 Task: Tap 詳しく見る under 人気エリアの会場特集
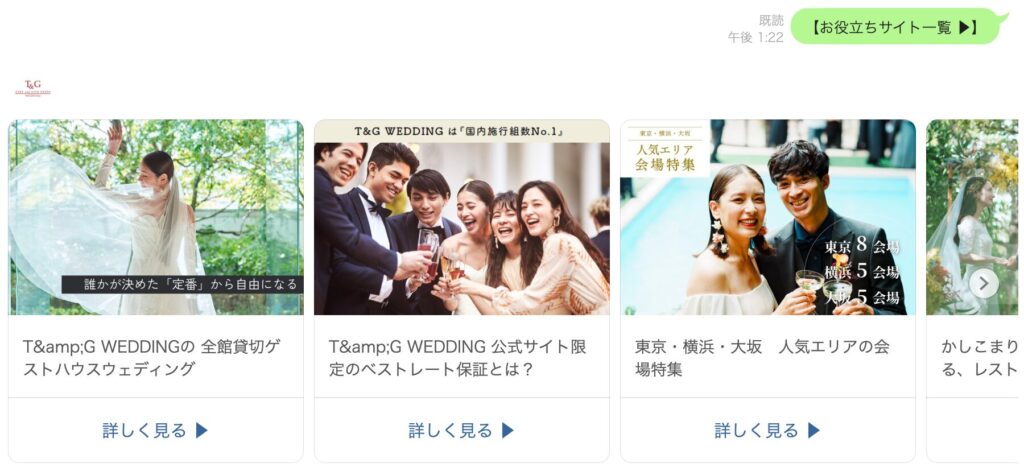[768, 431]
